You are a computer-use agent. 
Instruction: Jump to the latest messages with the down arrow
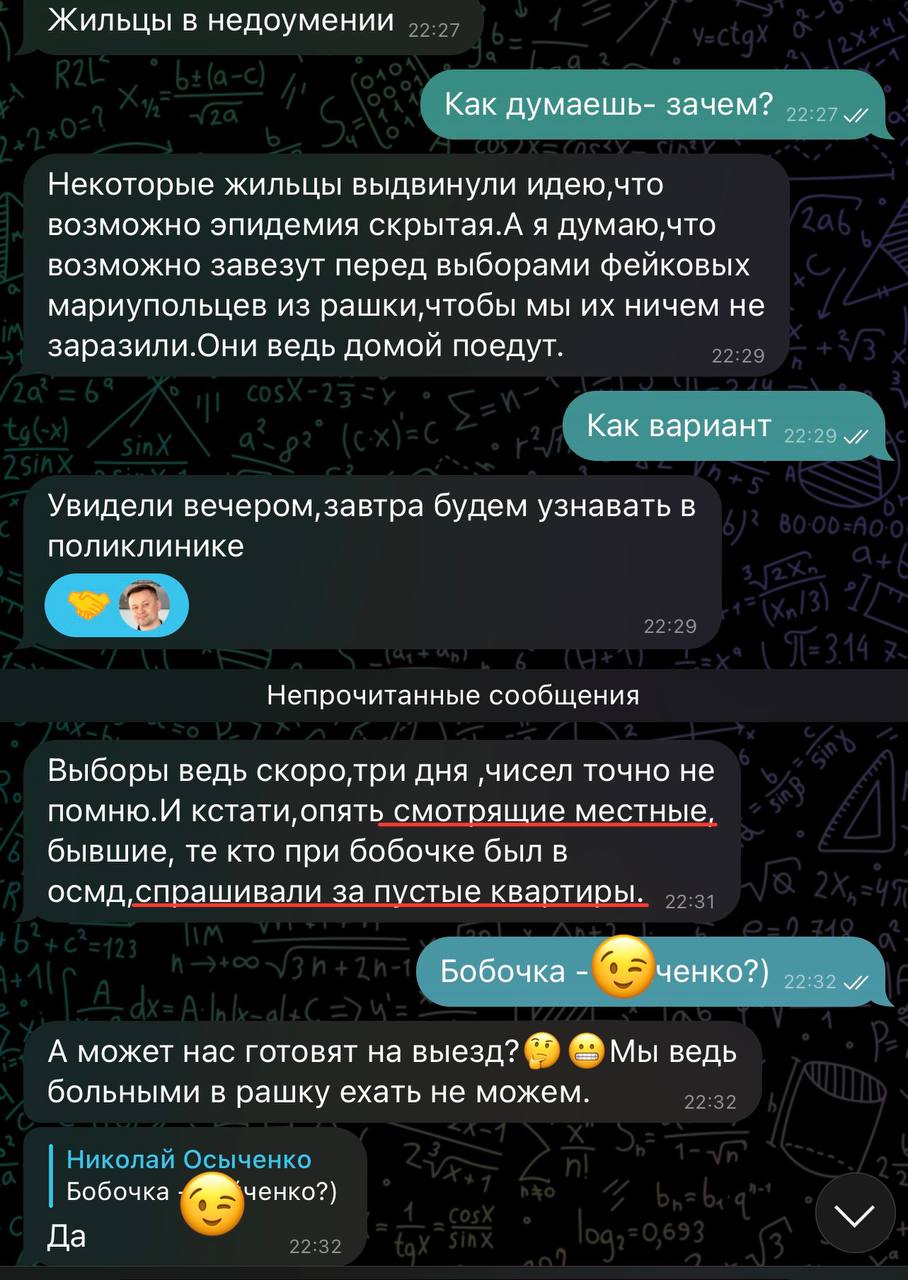pos(854,1214)
